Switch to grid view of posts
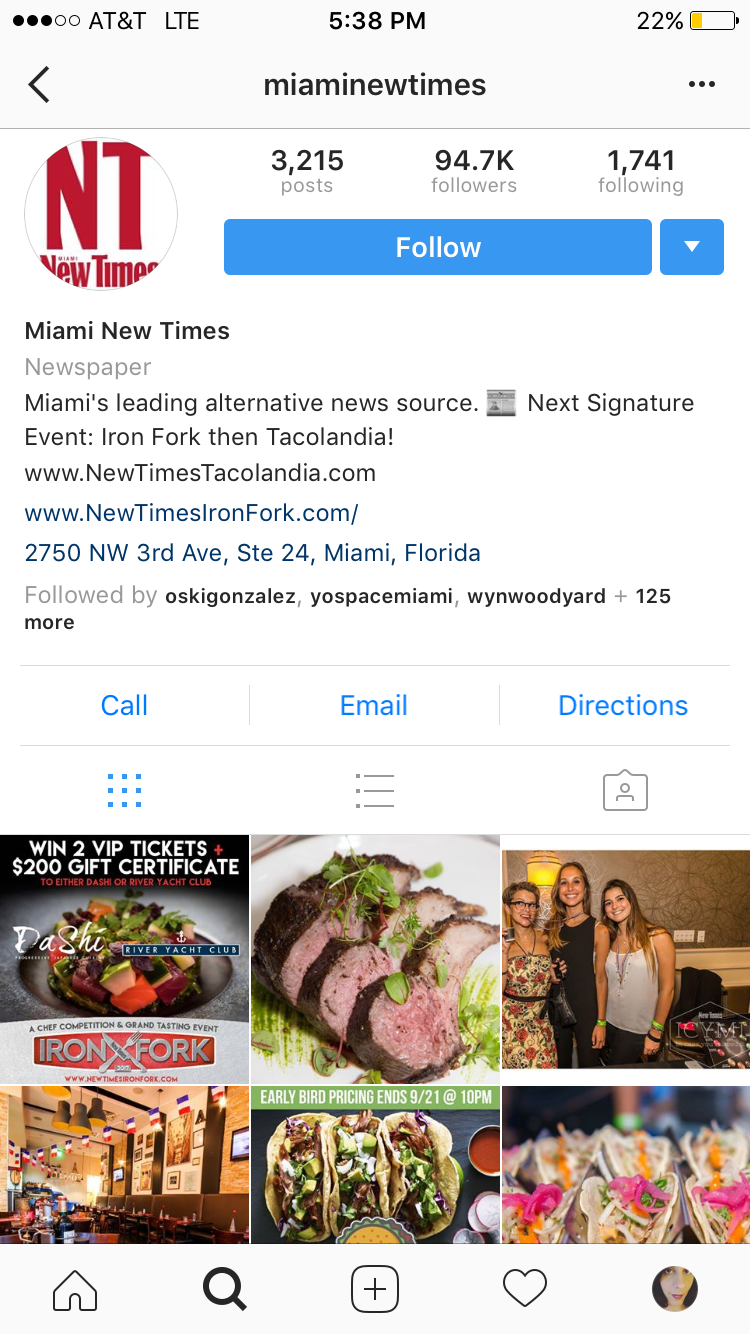This screenshot has width=750, height=1334. [124, 790]
